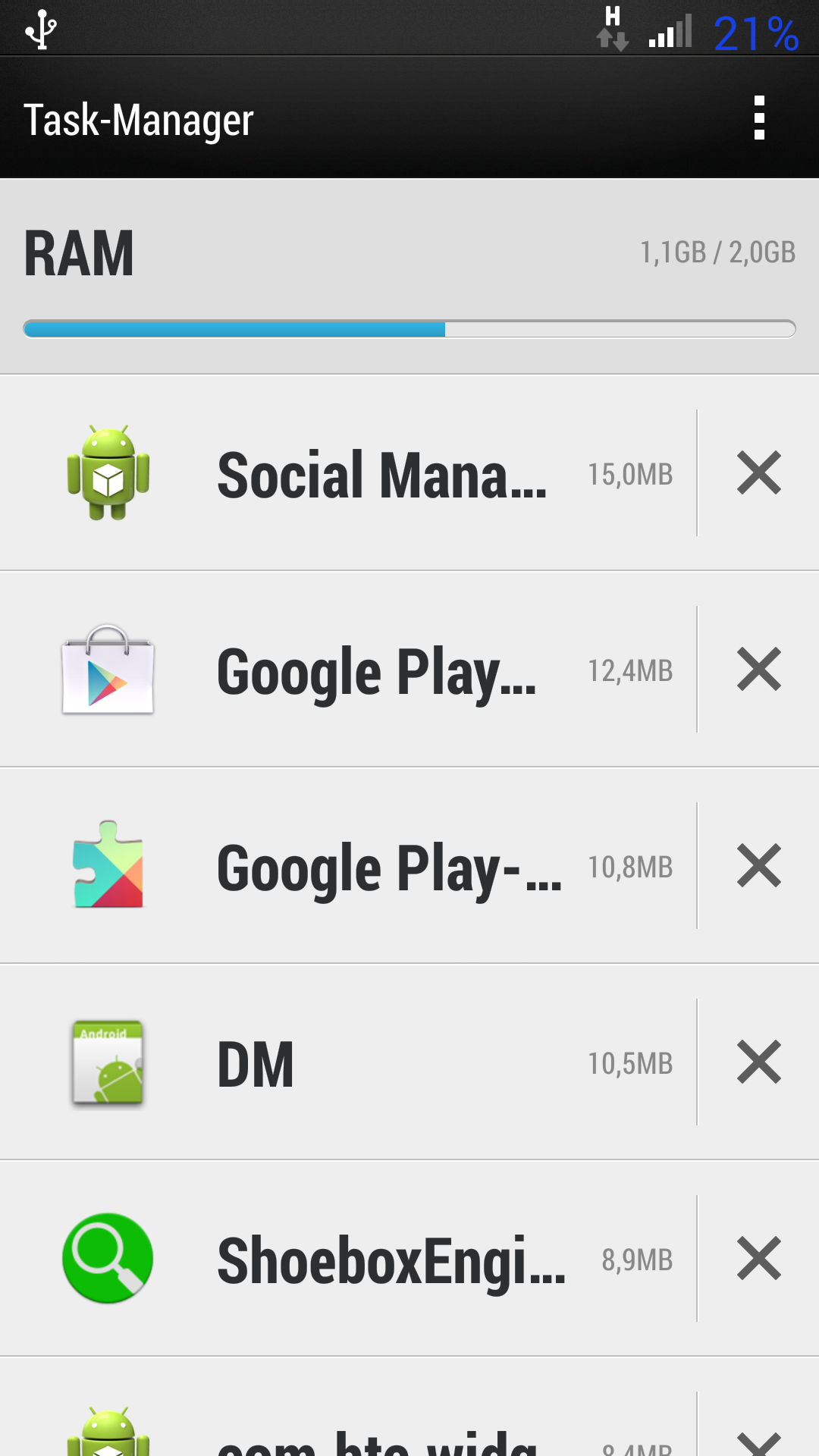The width and height of the screenshot is (819, 1456).
Task: Open the Task-Manager overflow menu
Action: pyautogui.click(x=759, y=118)
